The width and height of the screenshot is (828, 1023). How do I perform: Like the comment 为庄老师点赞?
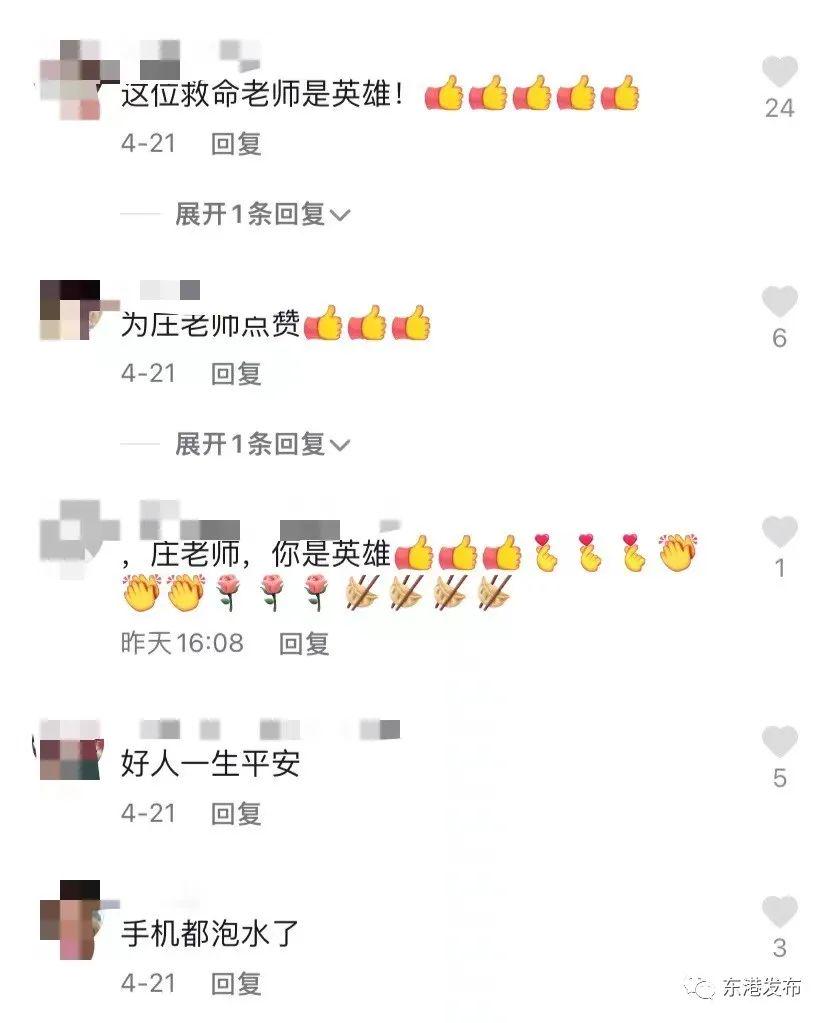coord(779,303)
